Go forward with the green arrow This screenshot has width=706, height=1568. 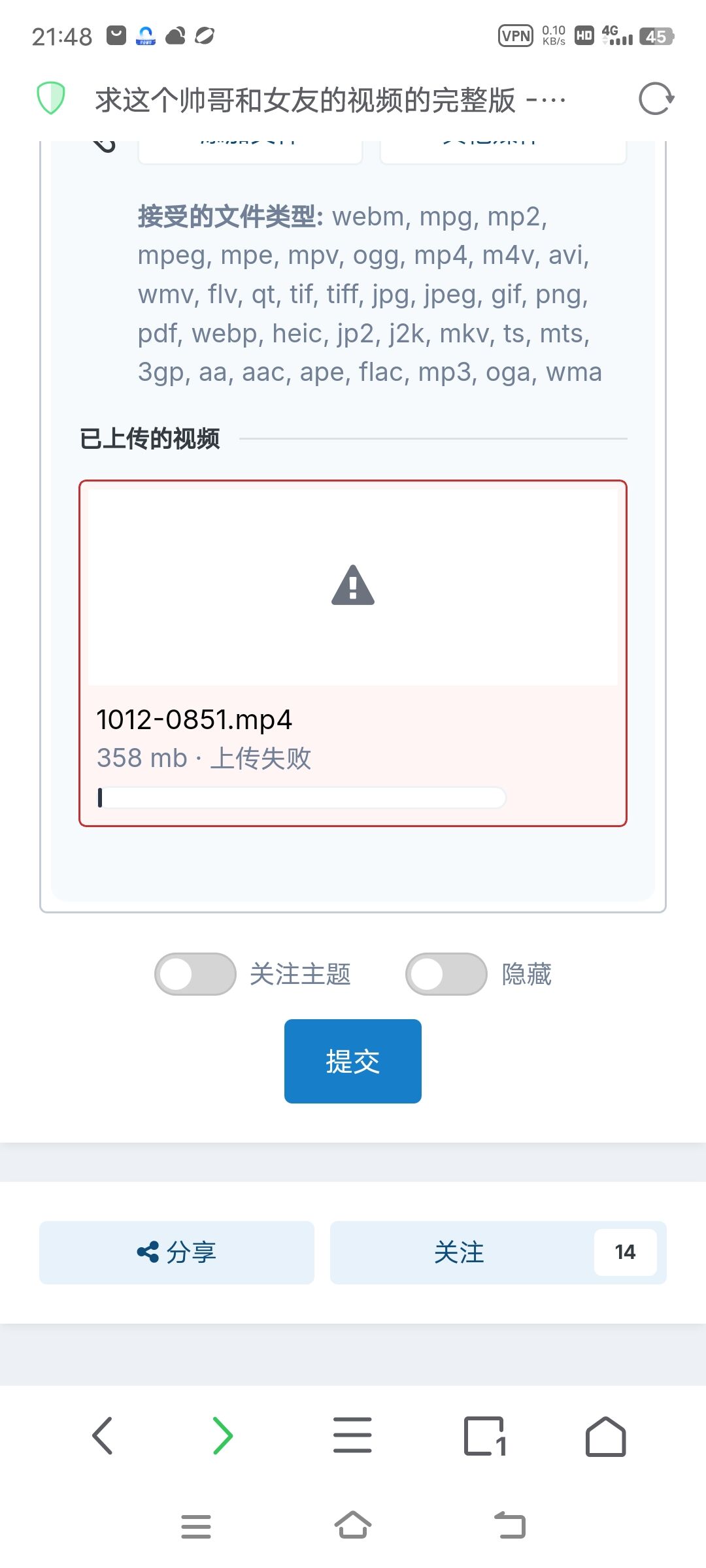tap(223, 1435)
